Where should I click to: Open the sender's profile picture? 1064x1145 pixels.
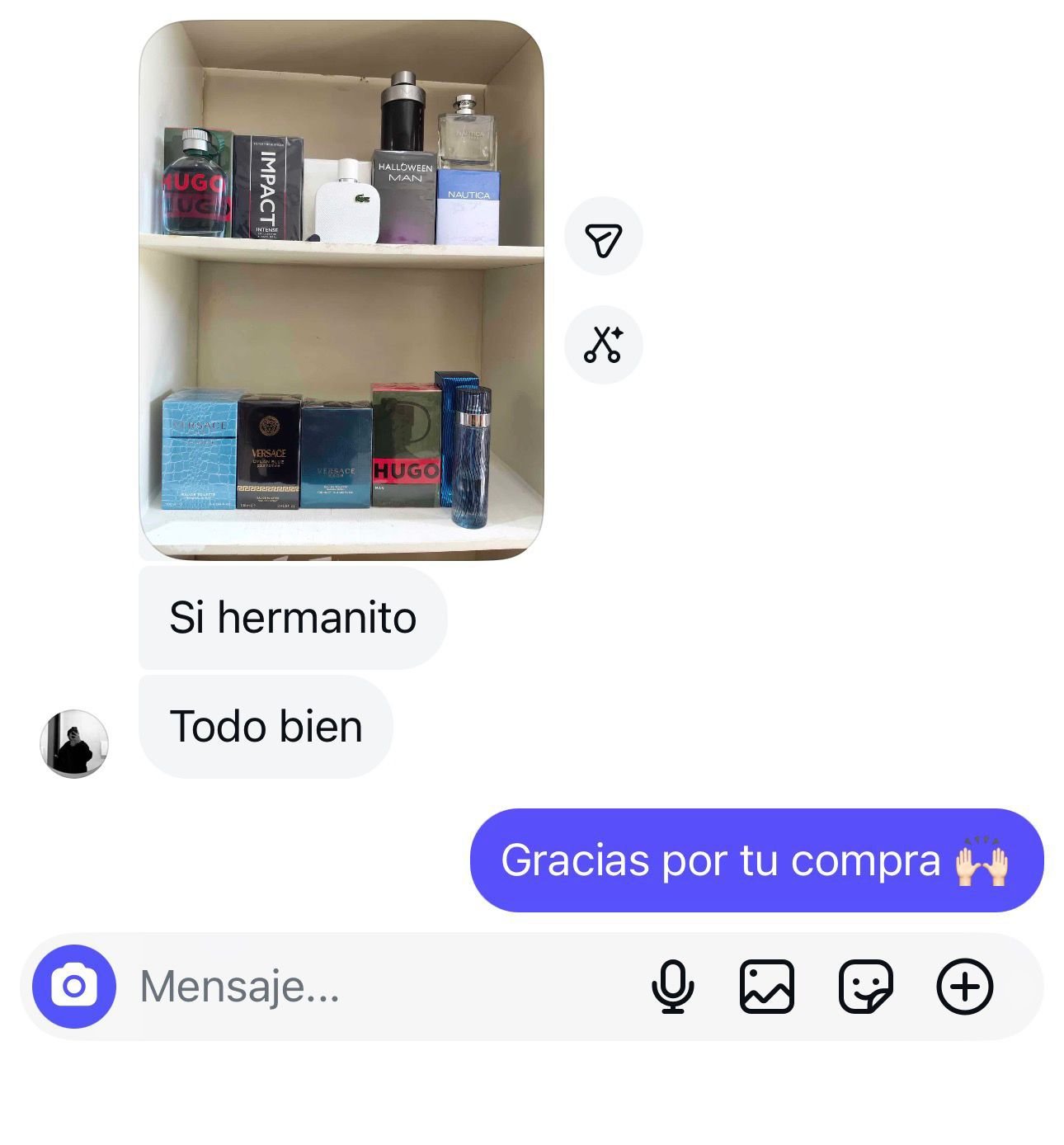(x=74, y=743)
